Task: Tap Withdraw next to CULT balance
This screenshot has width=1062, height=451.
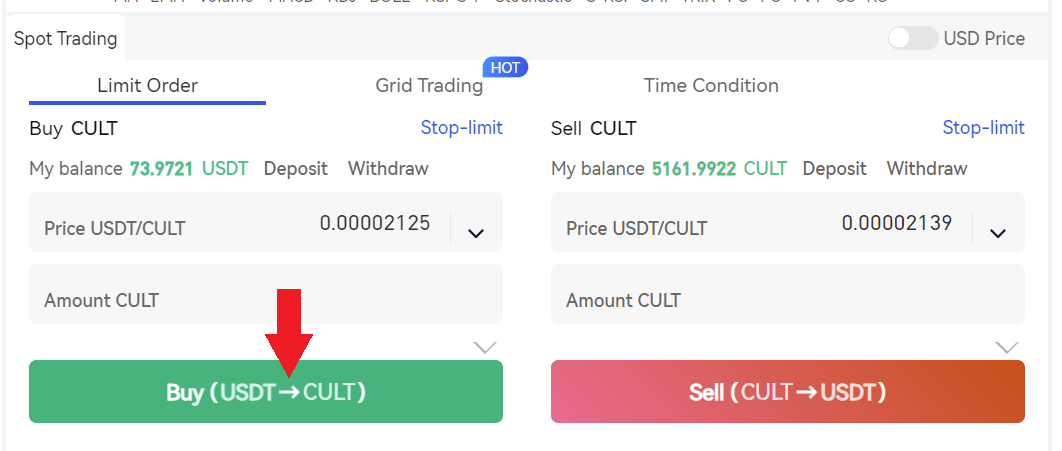Action: point(927,168)
